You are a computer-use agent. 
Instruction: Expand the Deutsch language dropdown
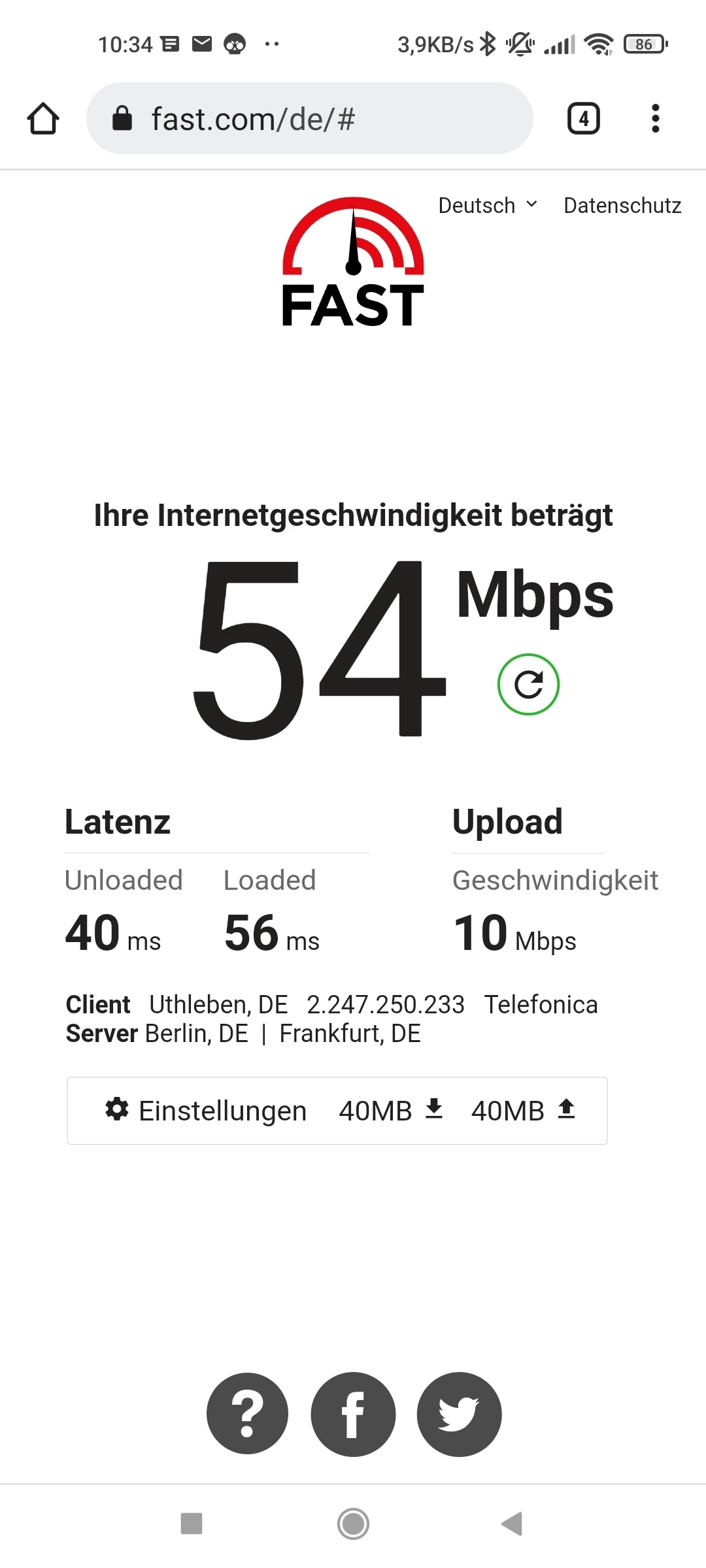pos(488,205)
